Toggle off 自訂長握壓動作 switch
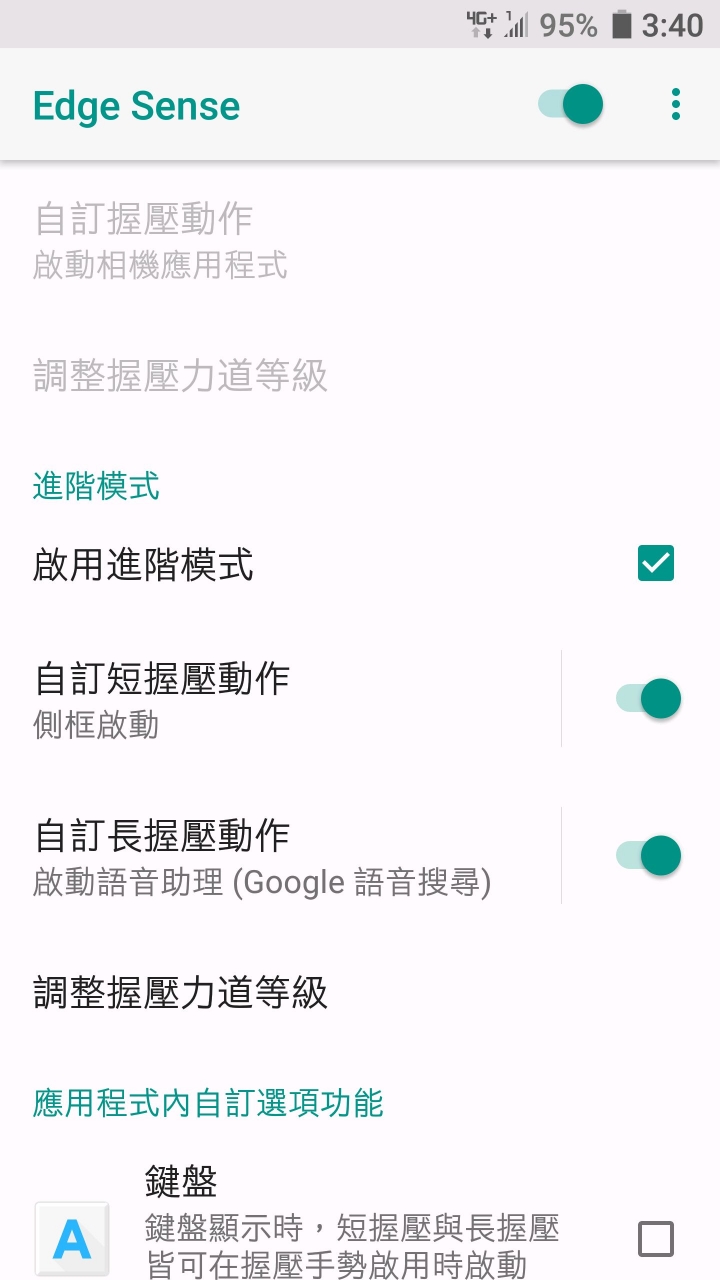Image resolution: width=720 pixels, height=1280 pixels. coord(648,856)
